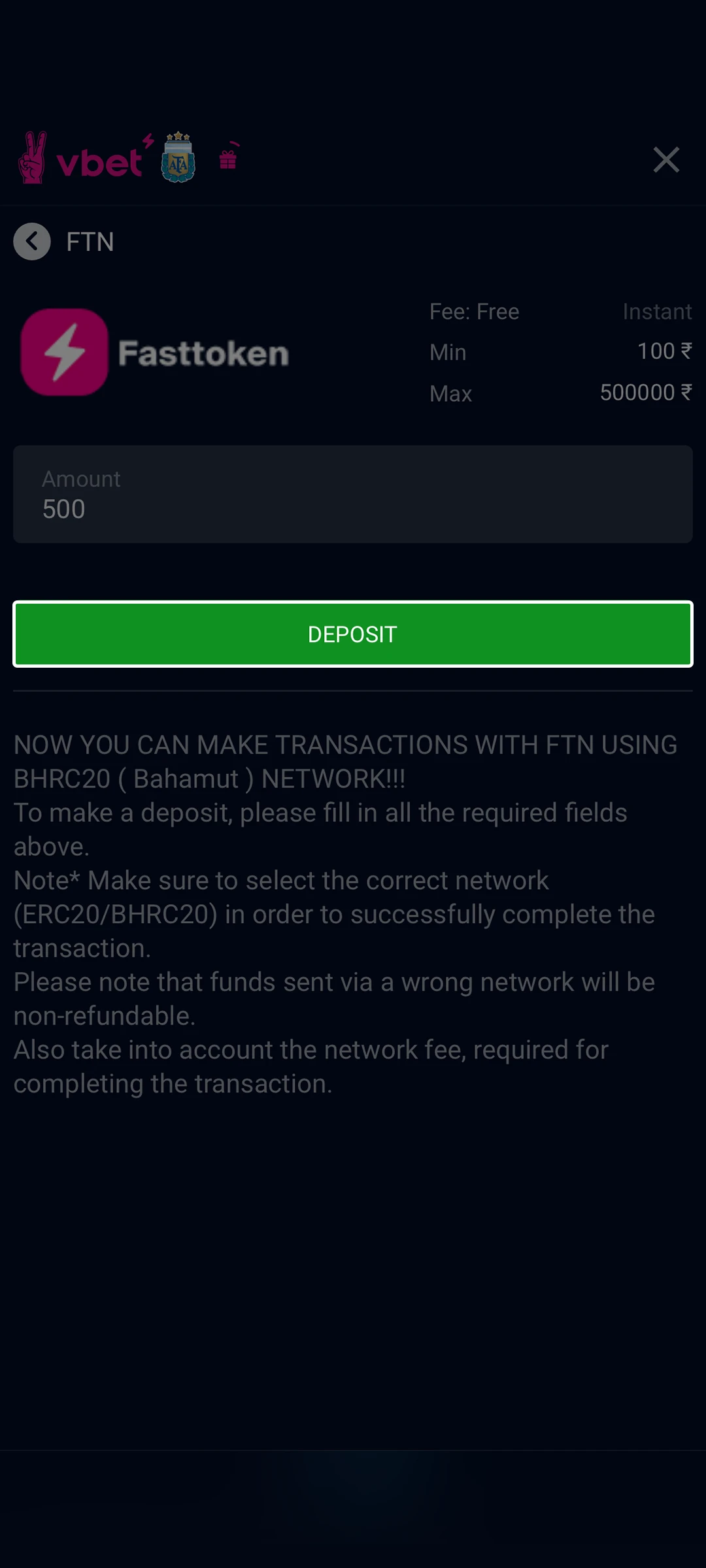Activate the Amount field

pyautogui.click(x=353, y=495)
